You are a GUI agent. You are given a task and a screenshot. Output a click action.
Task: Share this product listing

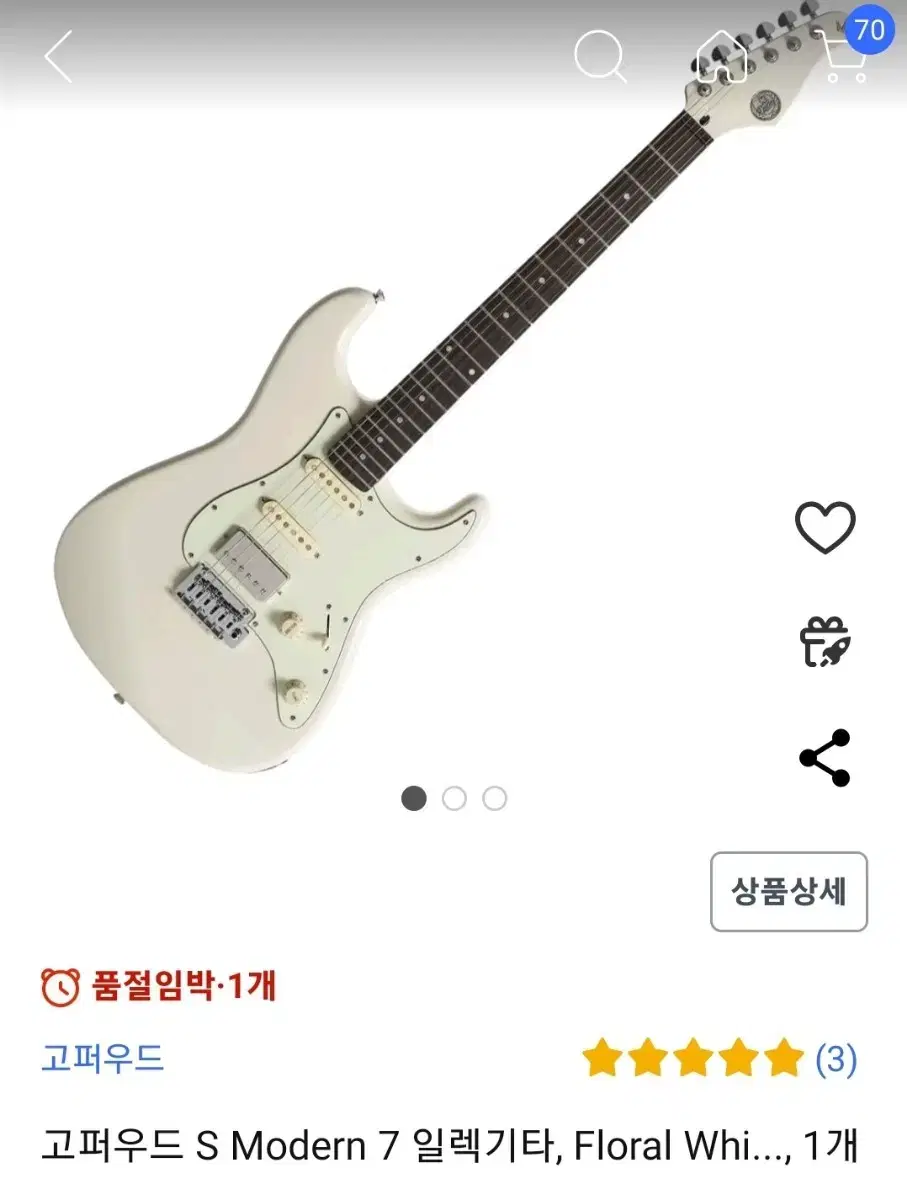point(825,757)
